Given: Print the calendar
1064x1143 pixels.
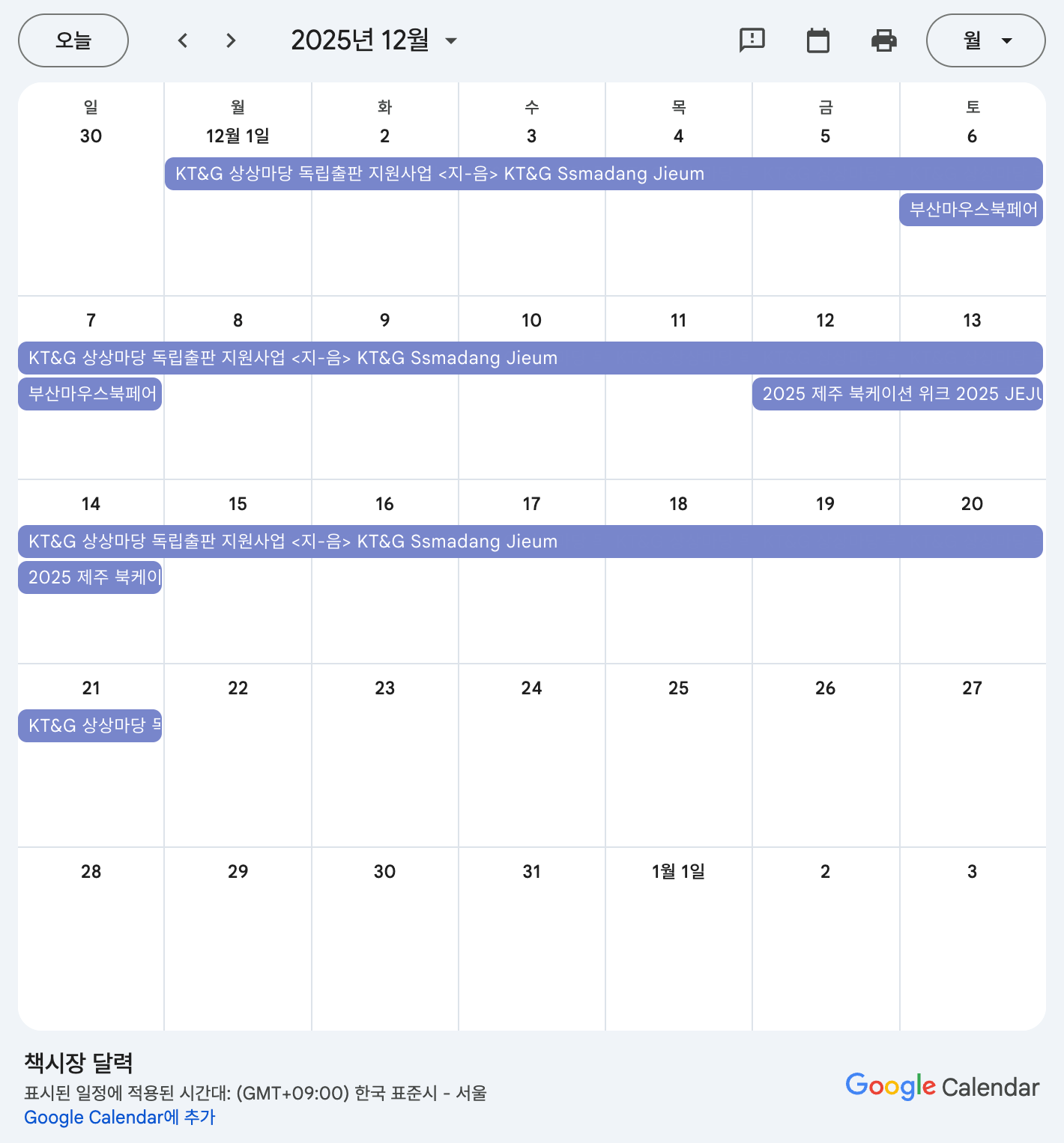Looking at the screenshot, I should click(x=883, y=40).
